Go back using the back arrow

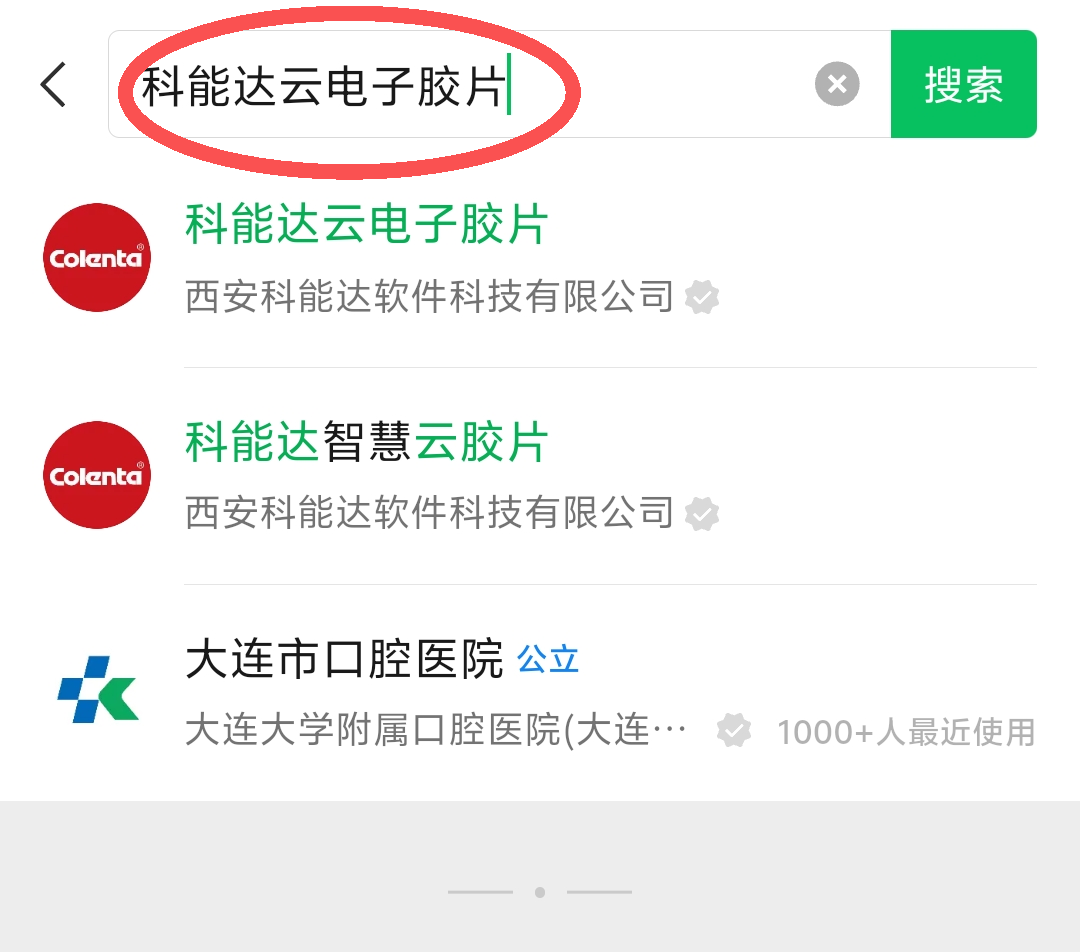(x=54, y=85)
